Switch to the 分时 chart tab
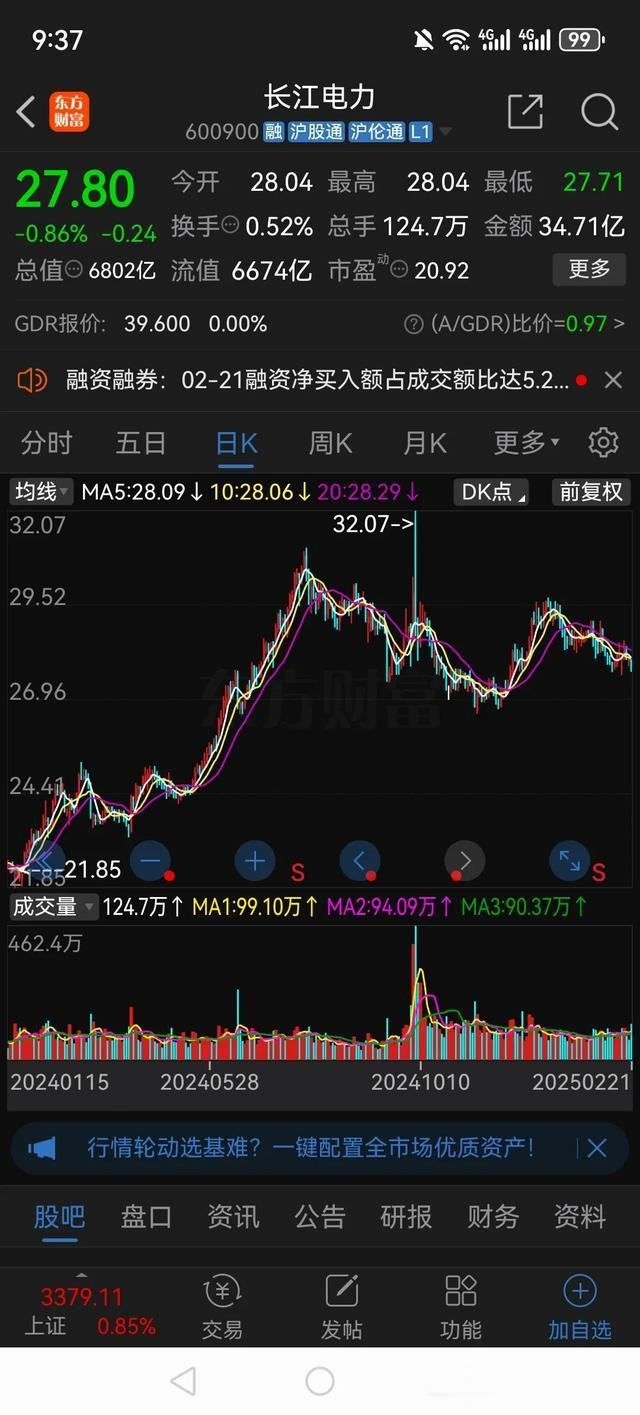This screenshot has height=1415, width=640. [47, 442]
